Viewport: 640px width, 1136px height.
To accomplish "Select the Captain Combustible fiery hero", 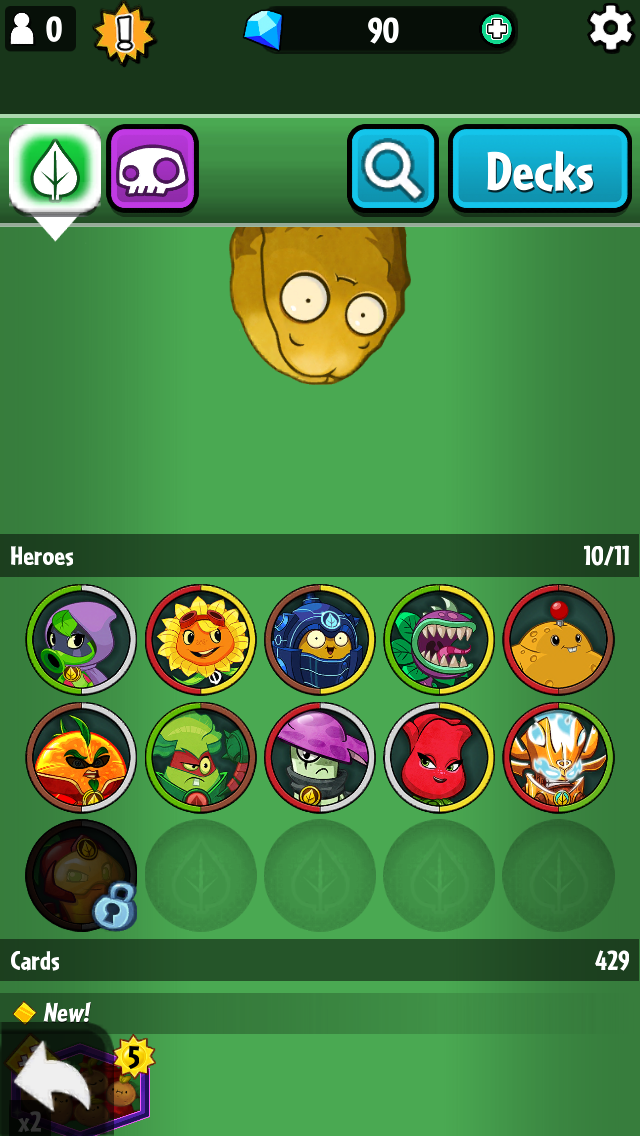I will (x=558, y=757).
